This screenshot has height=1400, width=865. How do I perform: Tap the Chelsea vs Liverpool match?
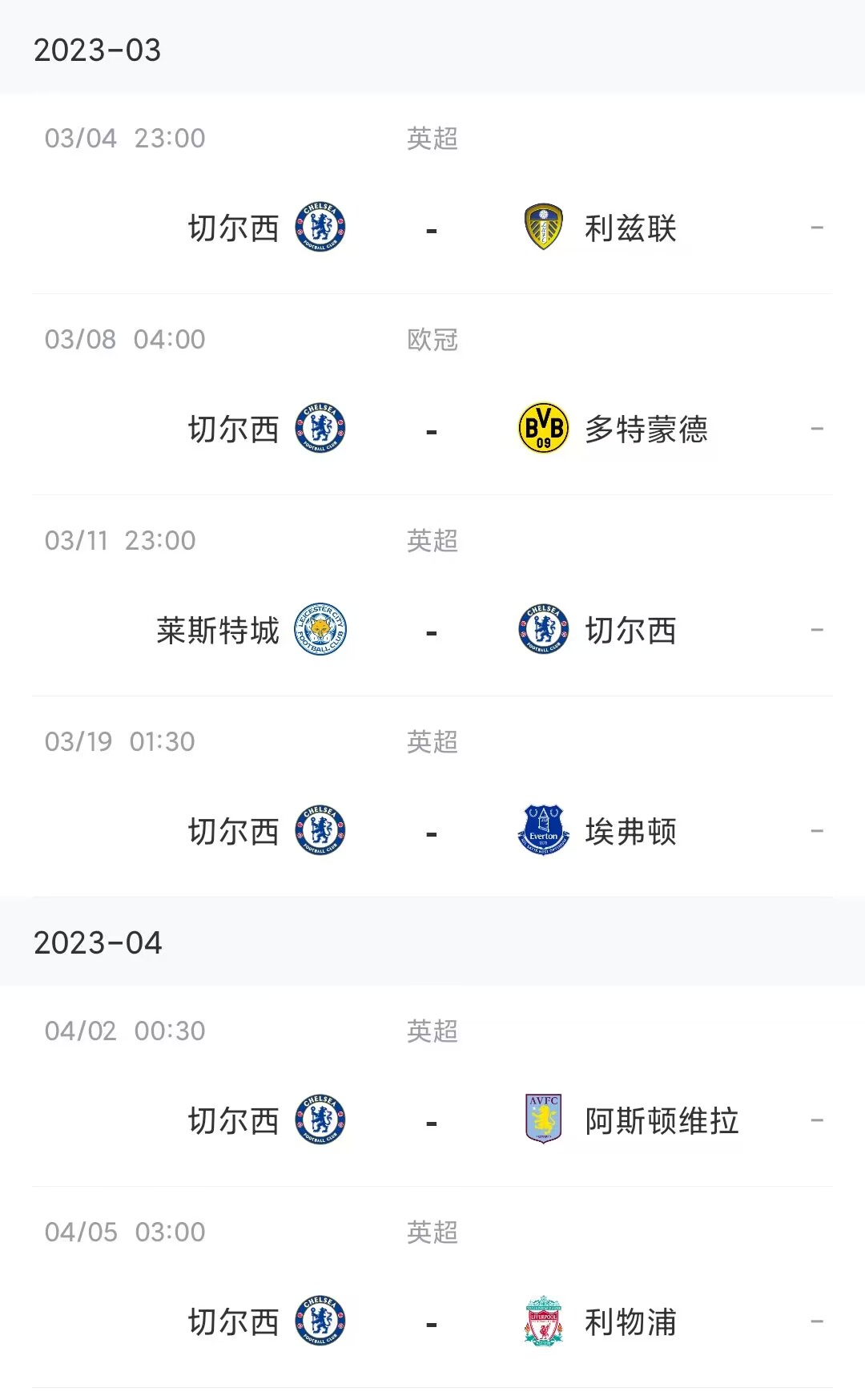[x=432, y=1288]
